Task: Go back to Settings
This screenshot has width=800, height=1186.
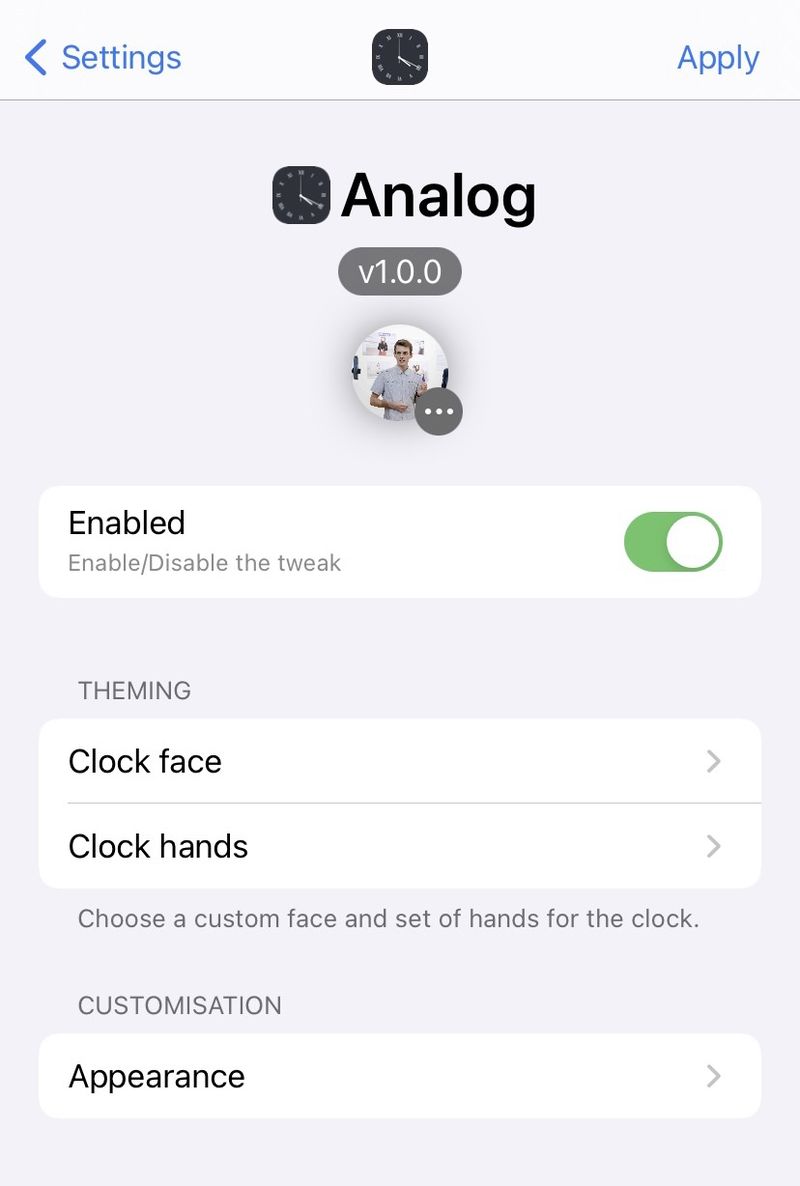Action: pos(104,57)
